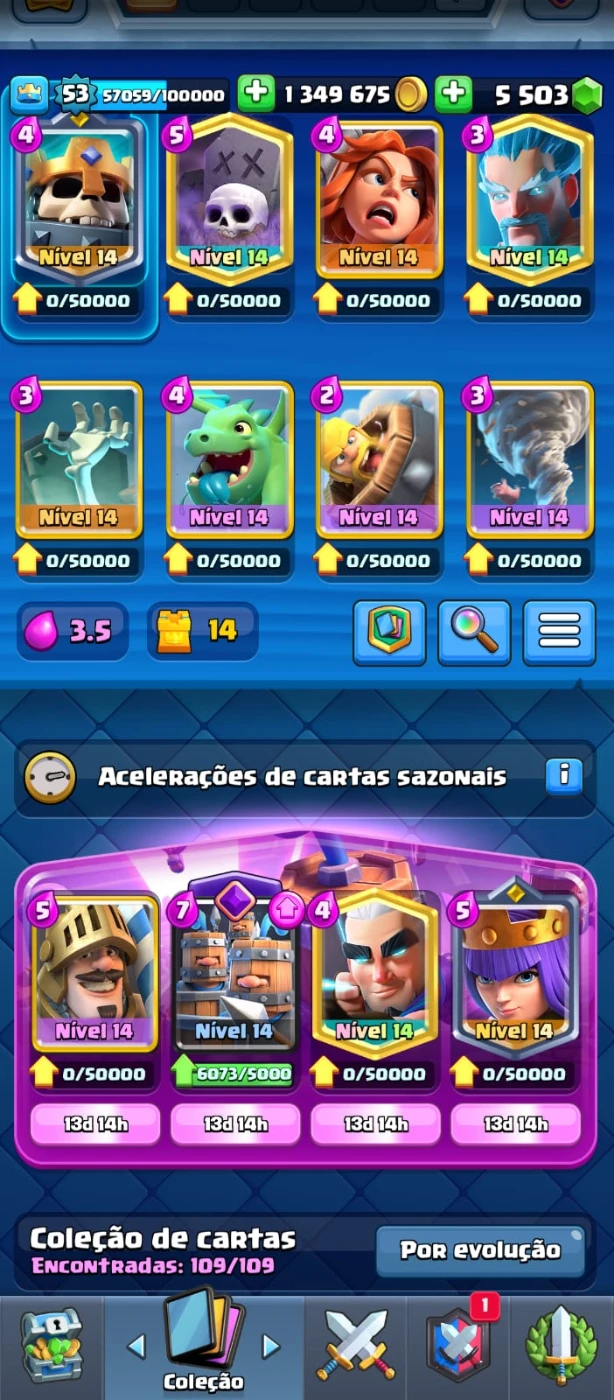Select the Tornado card in the deck

point(529,478)
